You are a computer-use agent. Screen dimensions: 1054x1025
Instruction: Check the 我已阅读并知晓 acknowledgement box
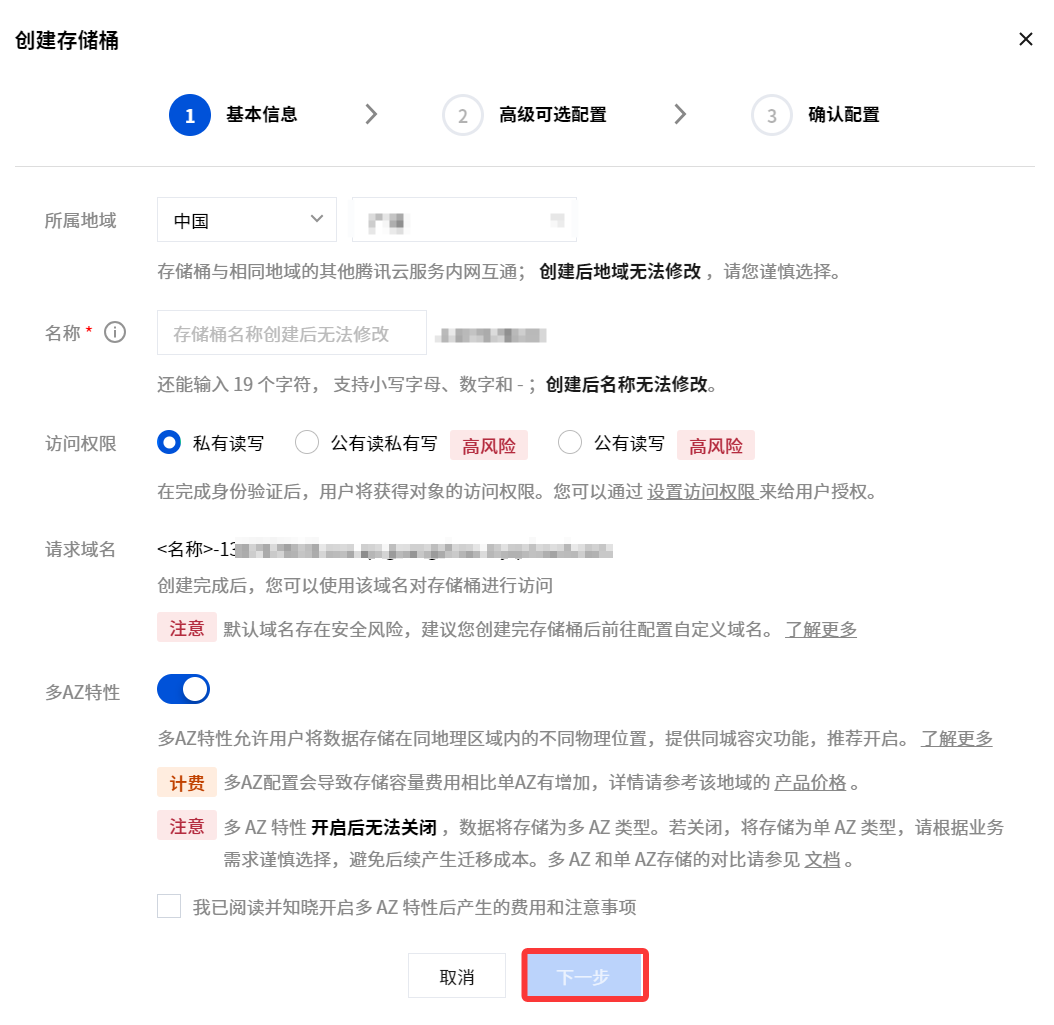click(170, 907)
